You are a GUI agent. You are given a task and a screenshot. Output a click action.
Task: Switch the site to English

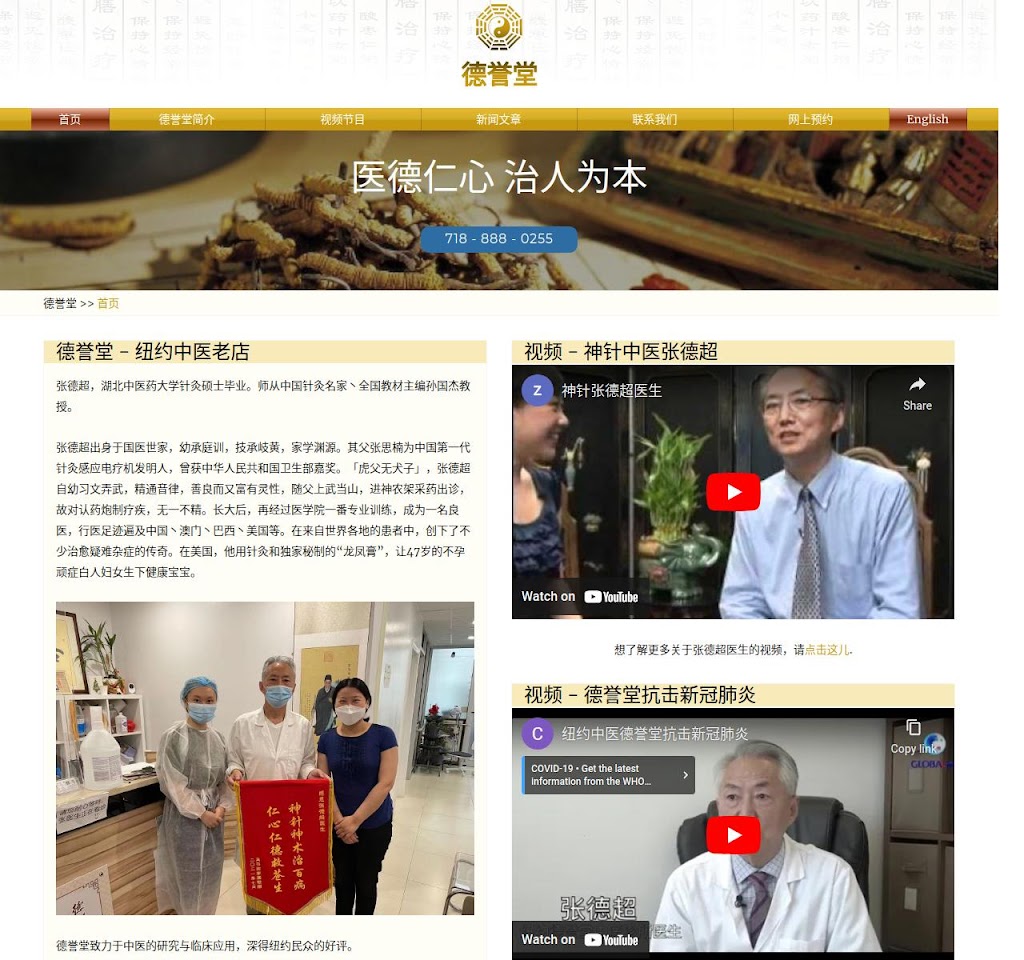[x=927, y=119]
